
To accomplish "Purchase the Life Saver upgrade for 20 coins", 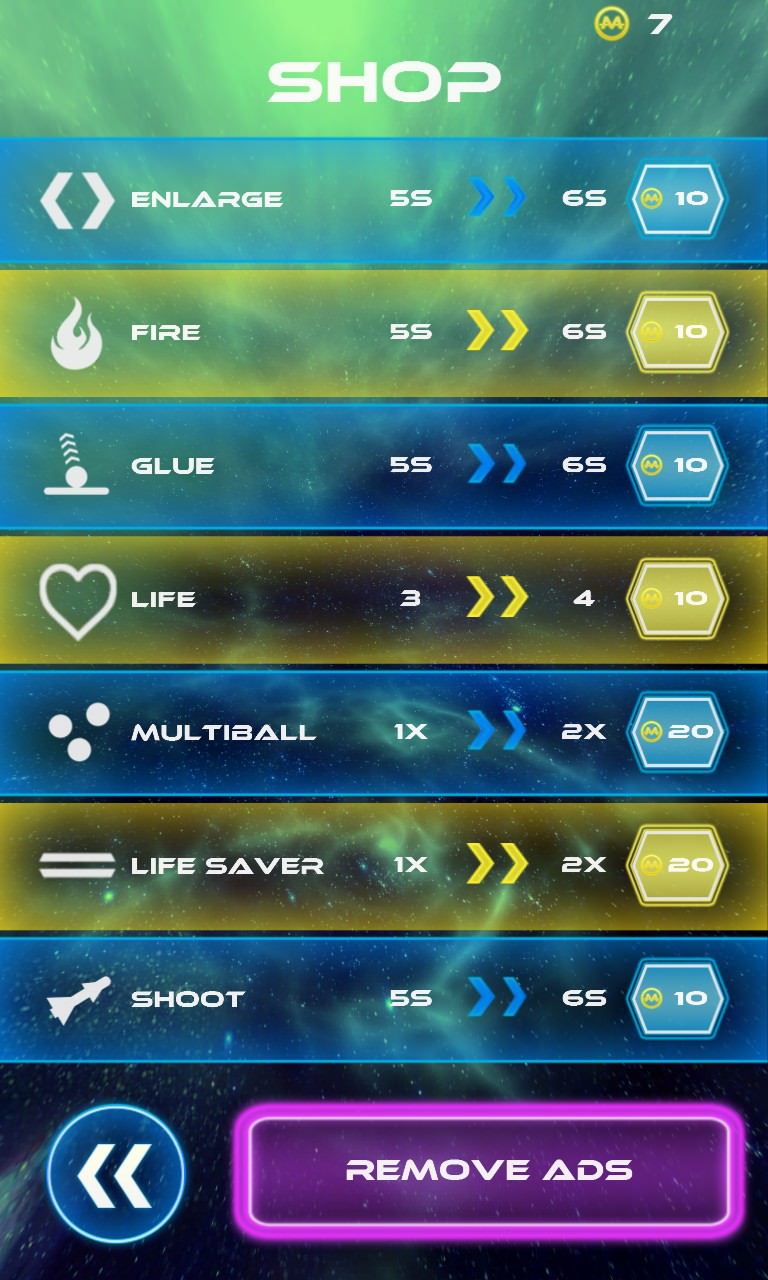I will 677,864.
